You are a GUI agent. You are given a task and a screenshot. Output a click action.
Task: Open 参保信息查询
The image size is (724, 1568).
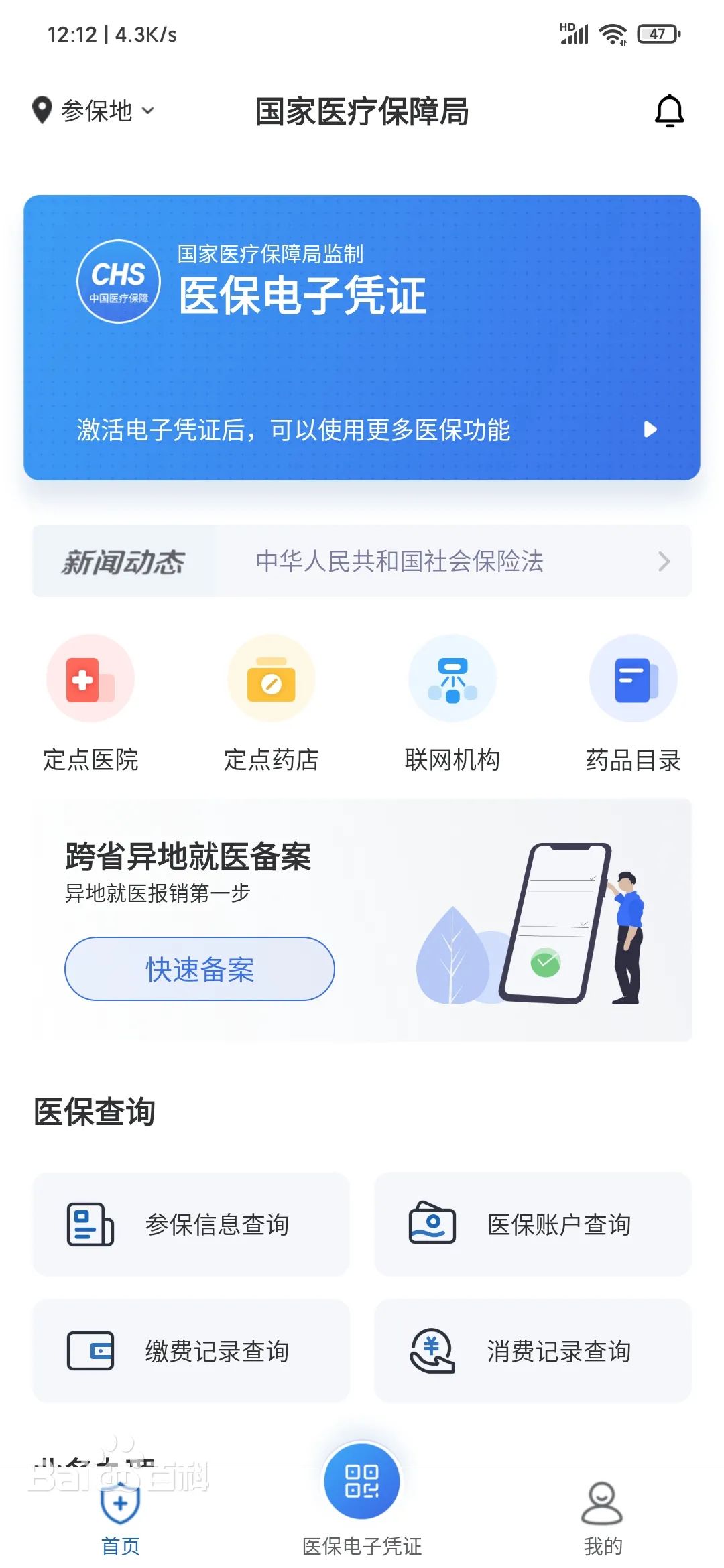coord(191,1224)
